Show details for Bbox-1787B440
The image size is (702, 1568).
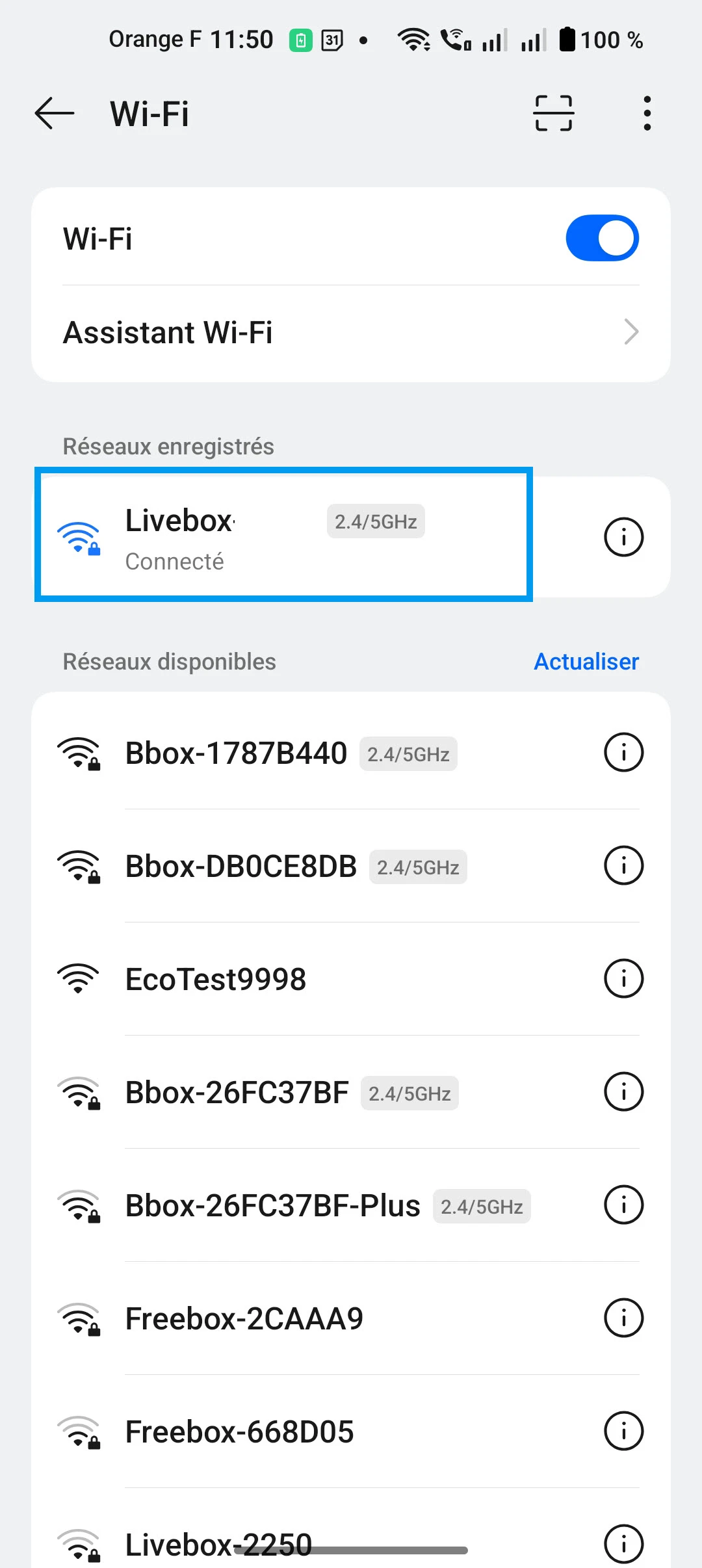(623, 753)
